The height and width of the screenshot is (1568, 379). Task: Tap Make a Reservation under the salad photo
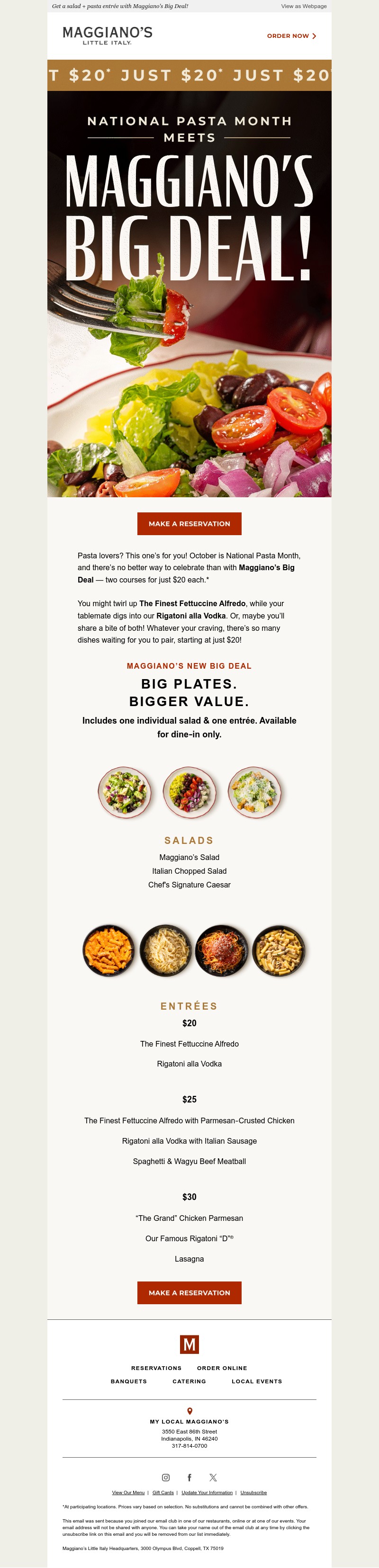click(x=189, y=523)
